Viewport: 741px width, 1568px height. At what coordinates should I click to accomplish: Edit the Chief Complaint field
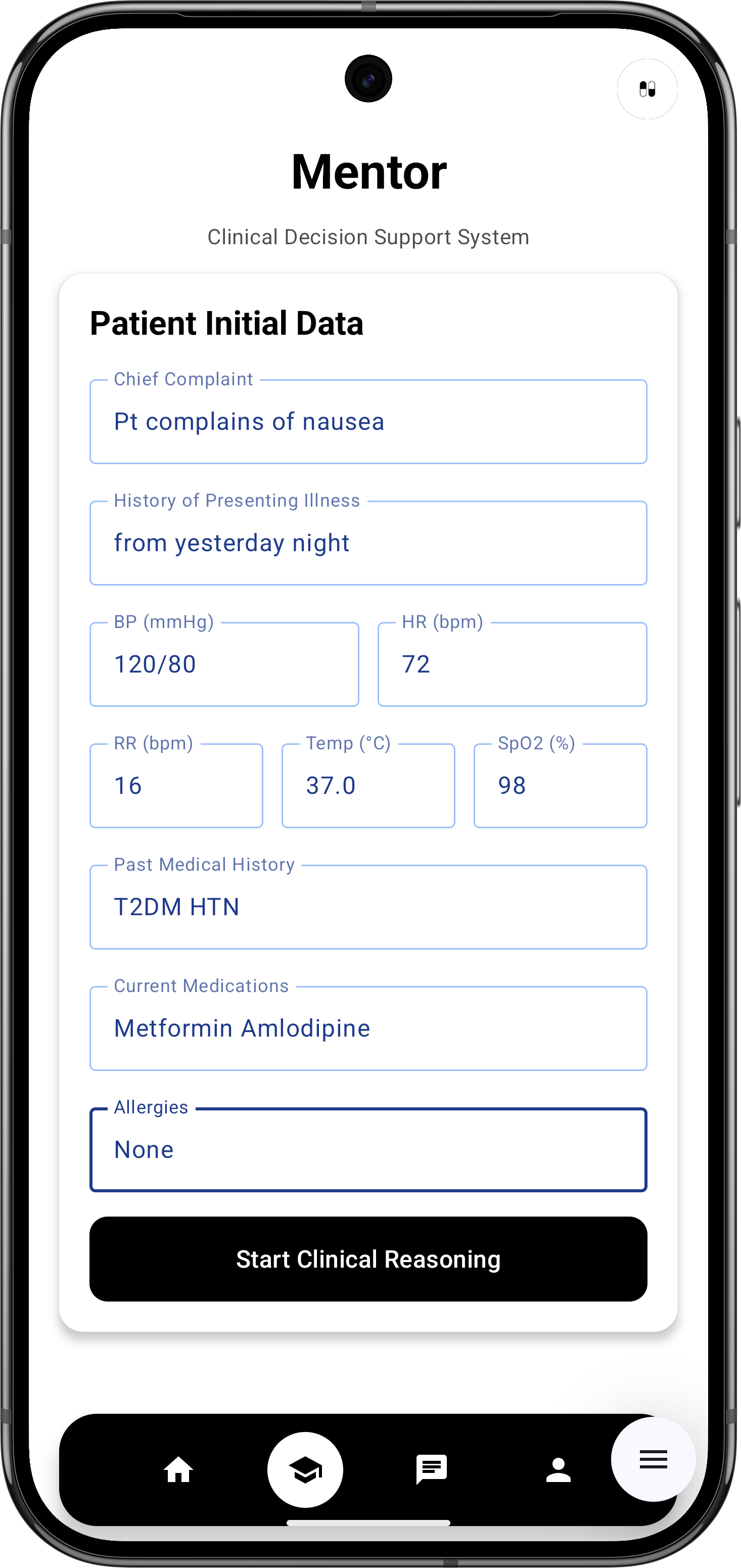[368, 422]
